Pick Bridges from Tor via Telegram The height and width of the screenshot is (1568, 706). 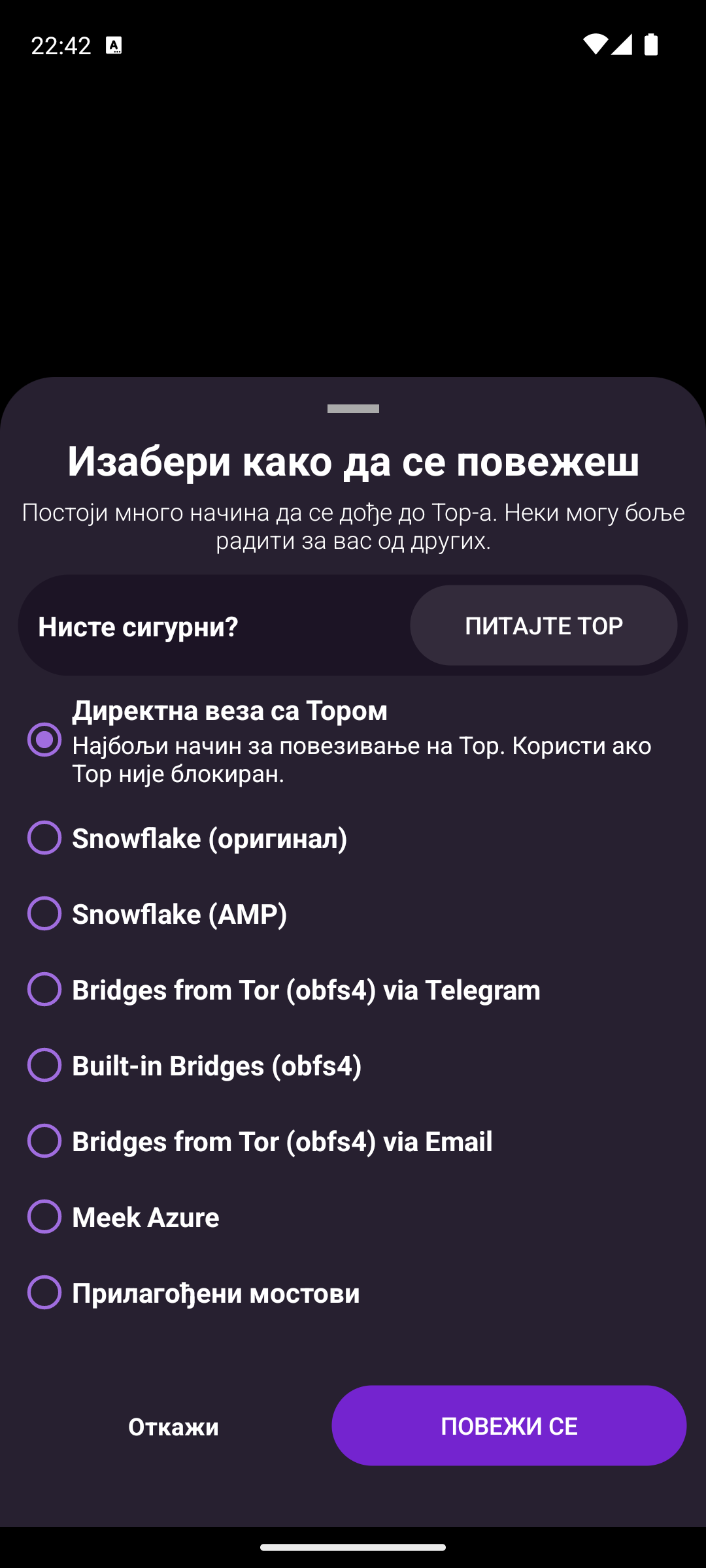353,989
